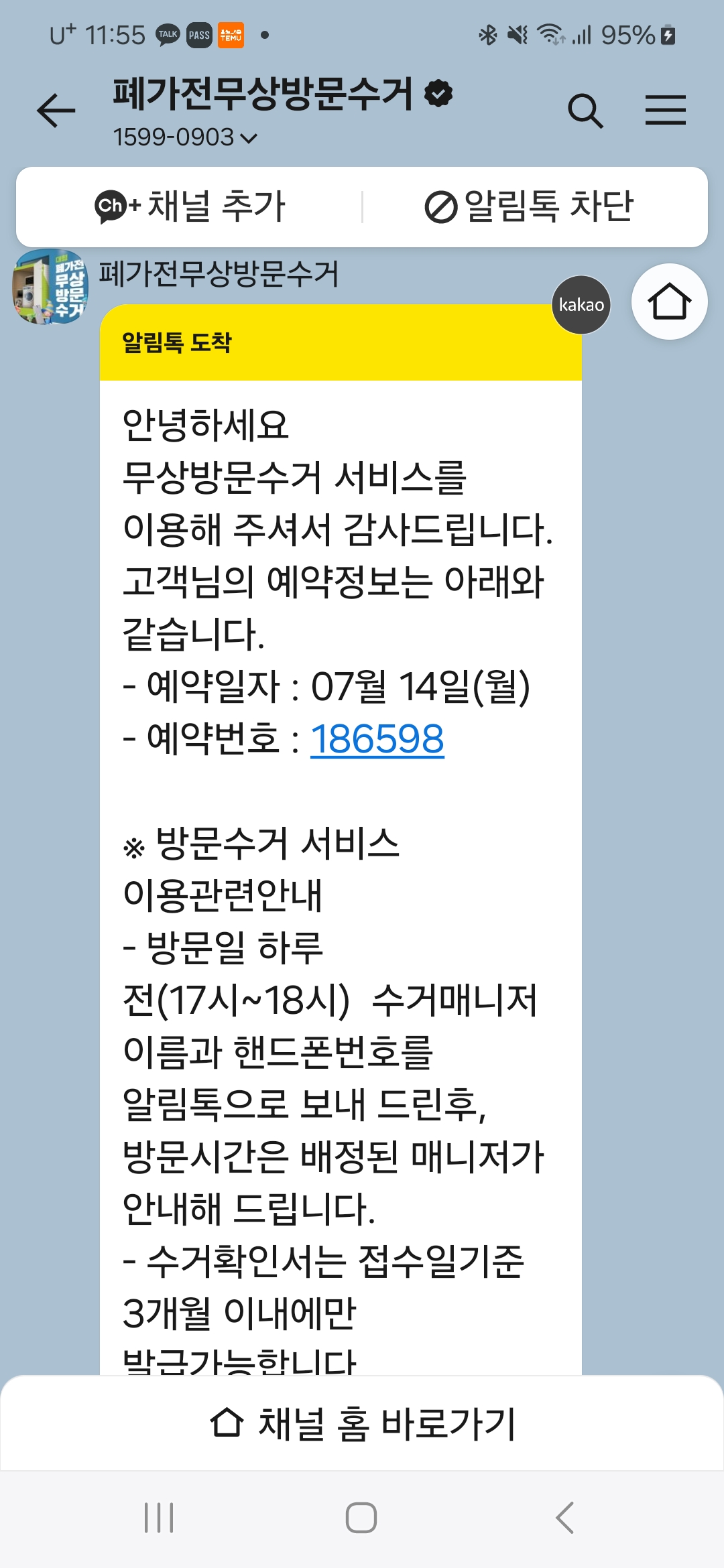This screenshot has width=724, height=1568.
Task: Go to channel home via 채널 홈 바로가기
Action: (362, 1424)
